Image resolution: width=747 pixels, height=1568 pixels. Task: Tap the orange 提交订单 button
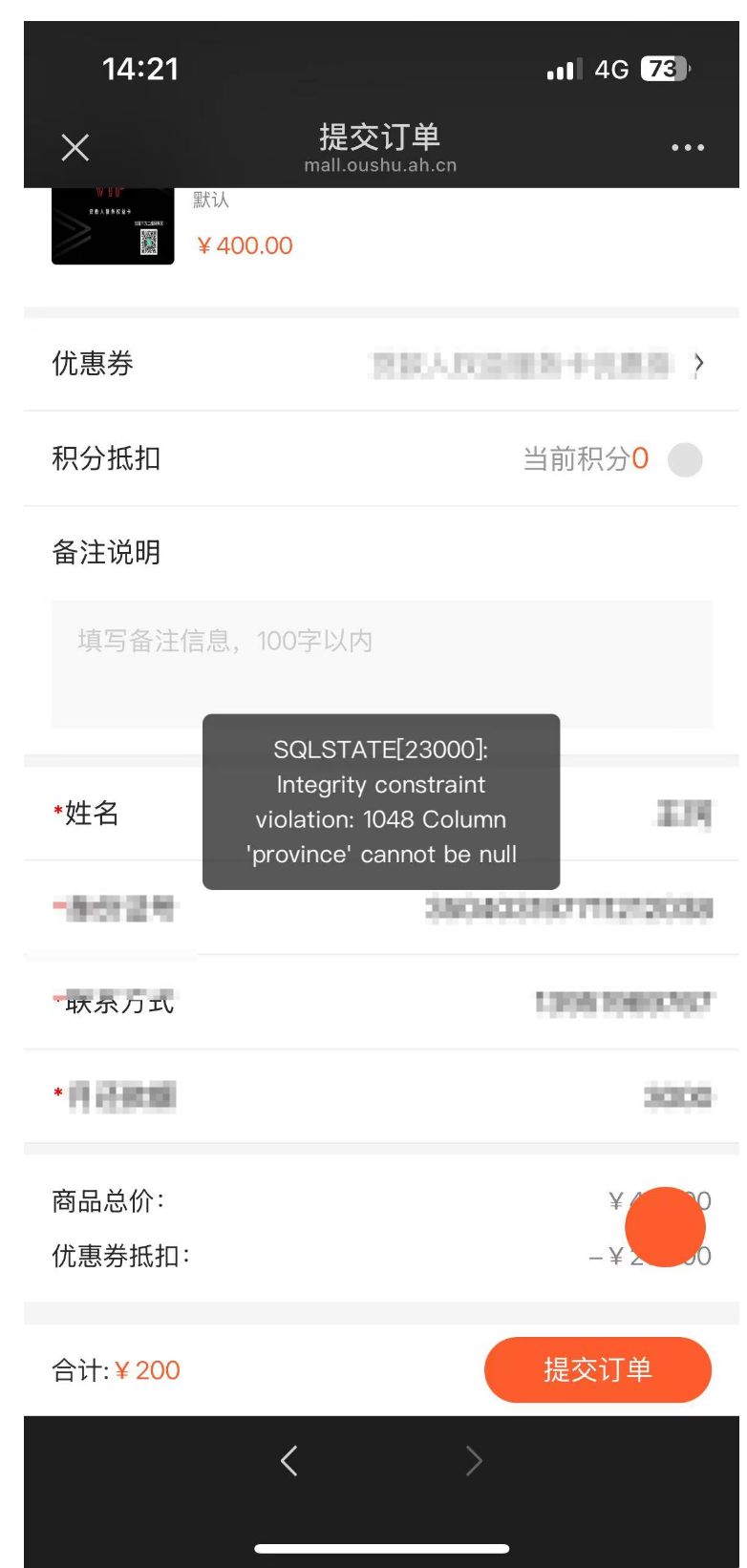(597, 1369)
